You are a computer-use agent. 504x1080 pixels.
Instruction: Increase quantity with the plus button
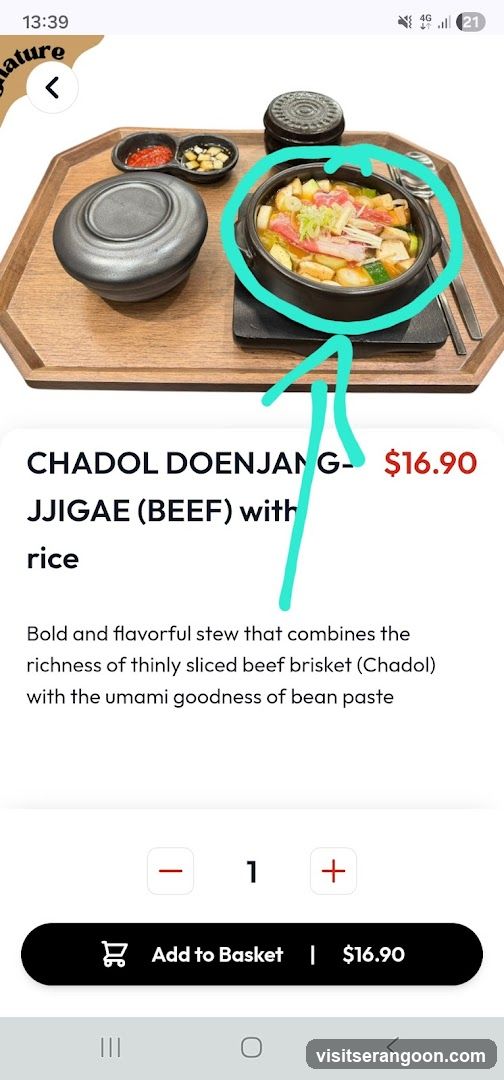pyautogui.click(x=333, y=871)
